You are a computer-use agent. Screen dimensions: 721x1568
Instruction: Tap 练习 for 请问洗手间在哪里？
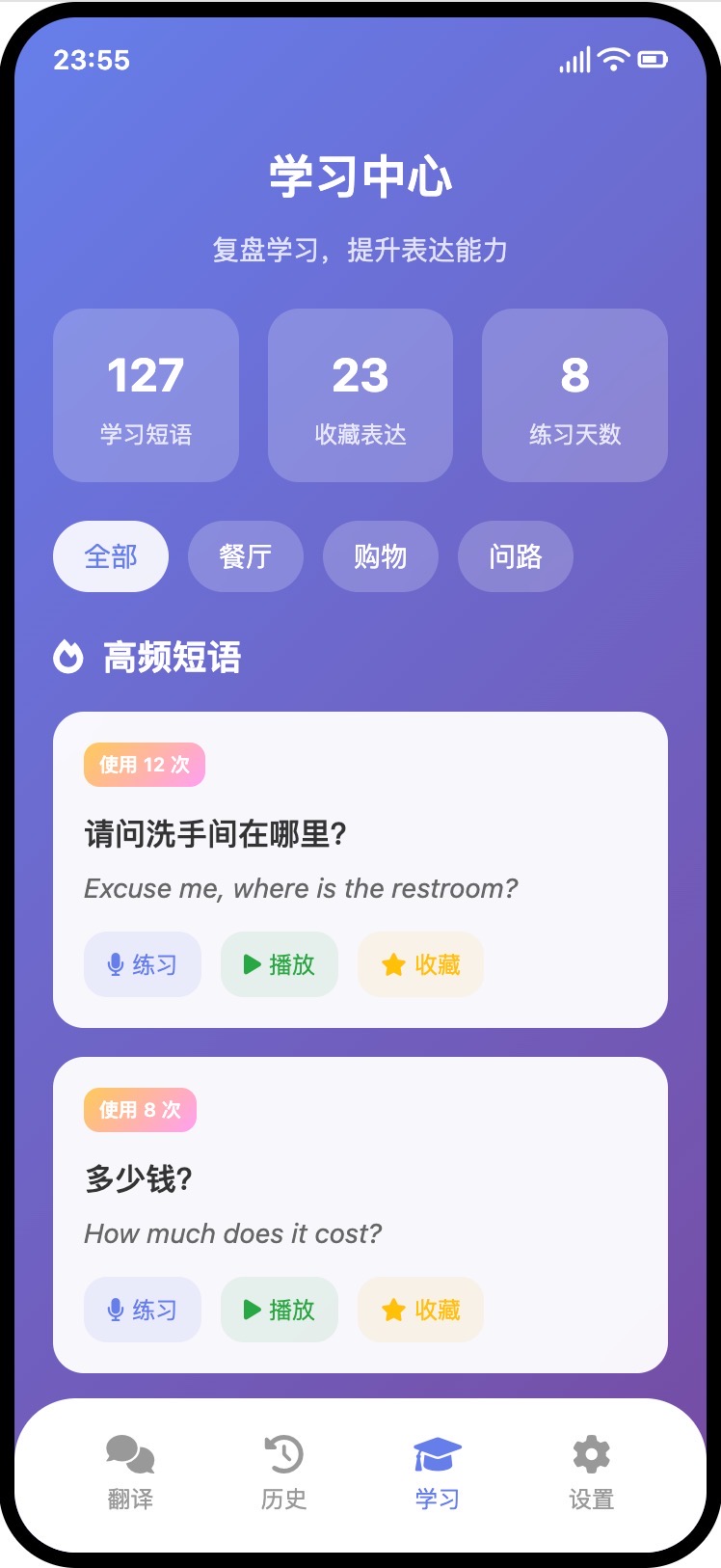tap(143, 964)
